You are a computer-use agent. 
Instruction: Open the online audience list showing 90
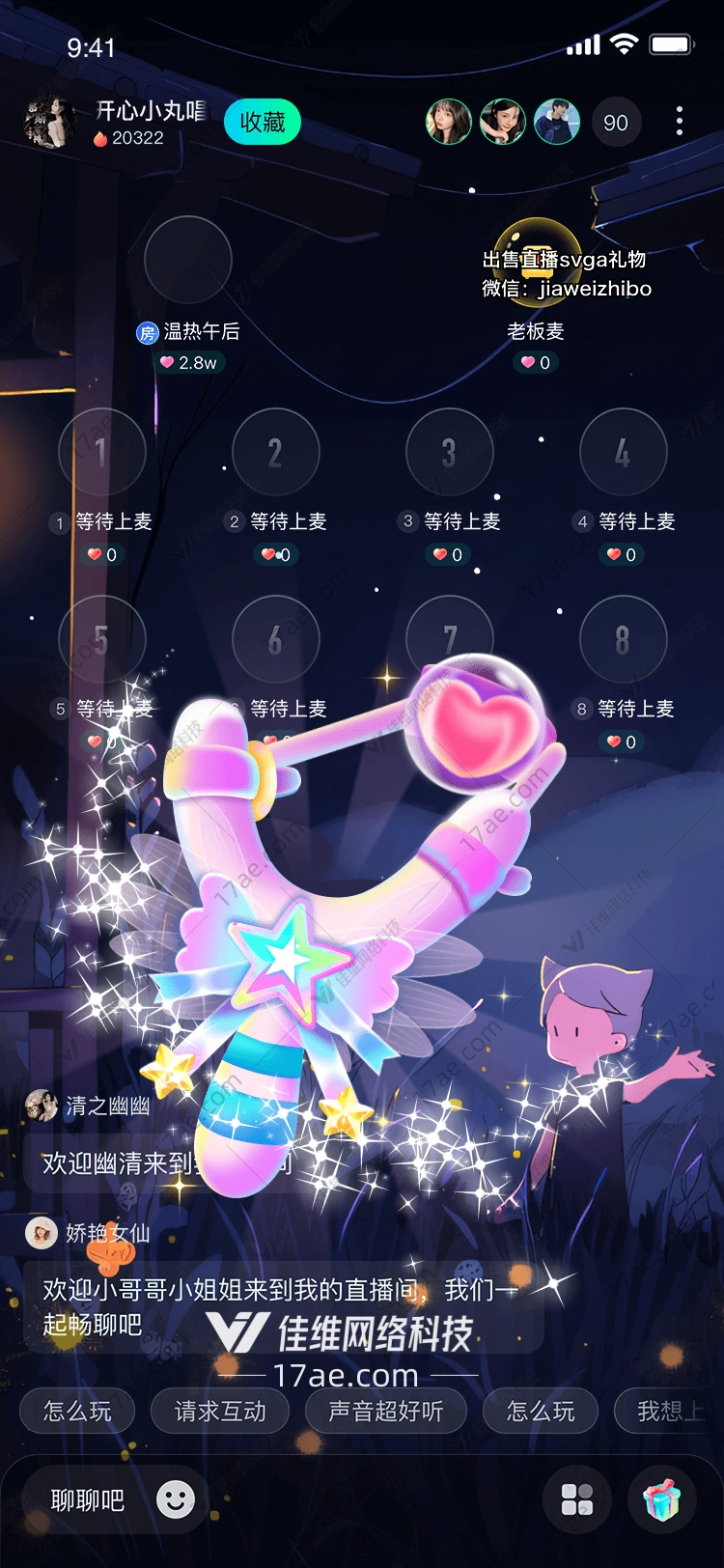pyautogui.click(x=616, y=123)
